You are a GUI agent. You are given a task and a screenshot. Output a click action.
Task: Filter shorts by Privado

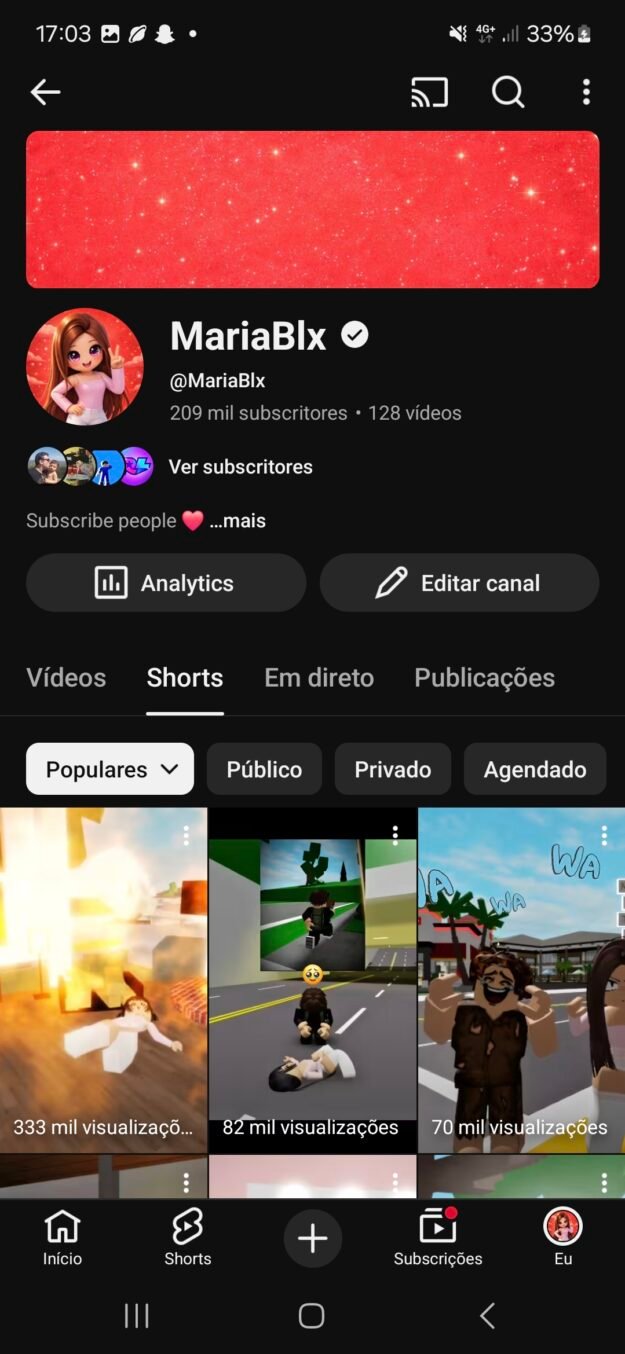[393, 769]
